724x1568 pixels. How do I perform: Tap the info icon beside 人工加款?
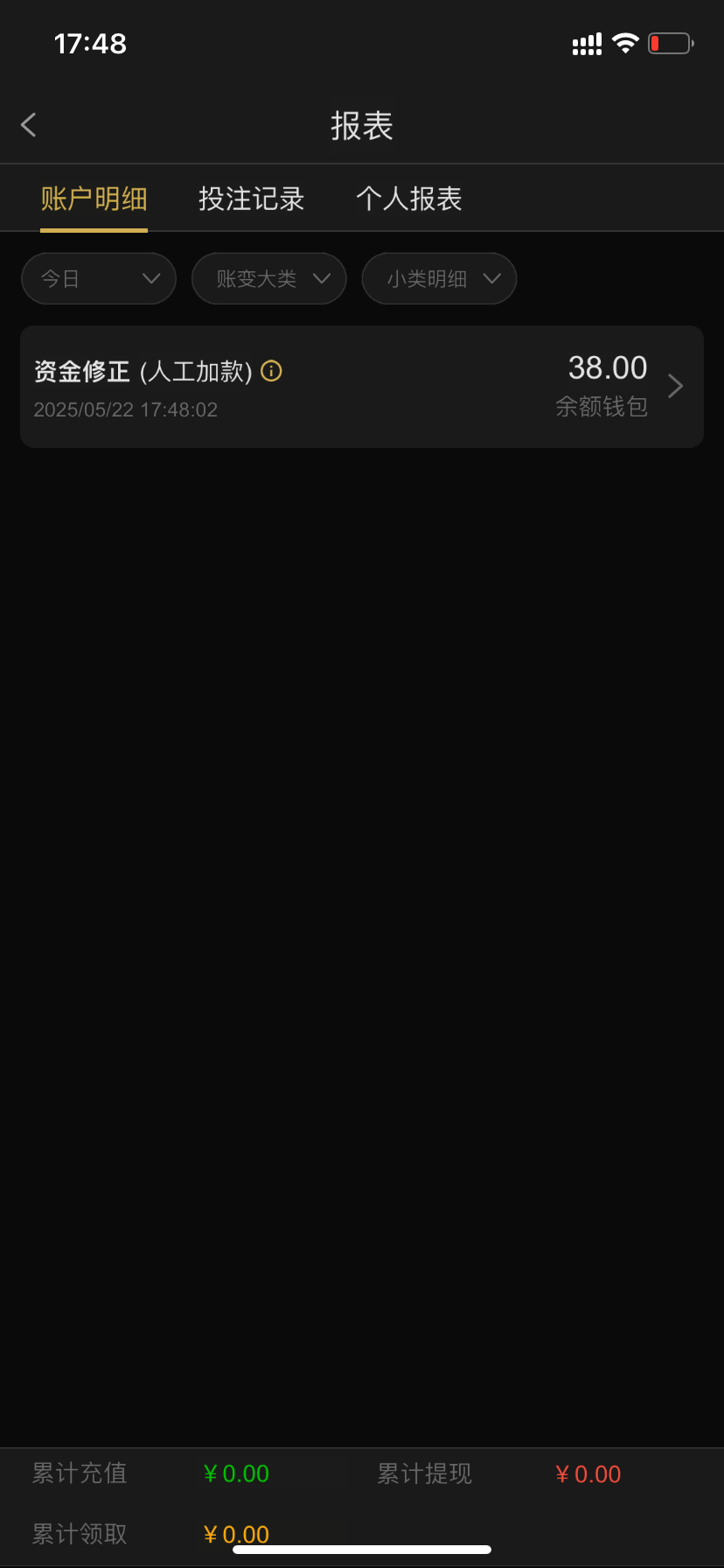tap(272, 371)
